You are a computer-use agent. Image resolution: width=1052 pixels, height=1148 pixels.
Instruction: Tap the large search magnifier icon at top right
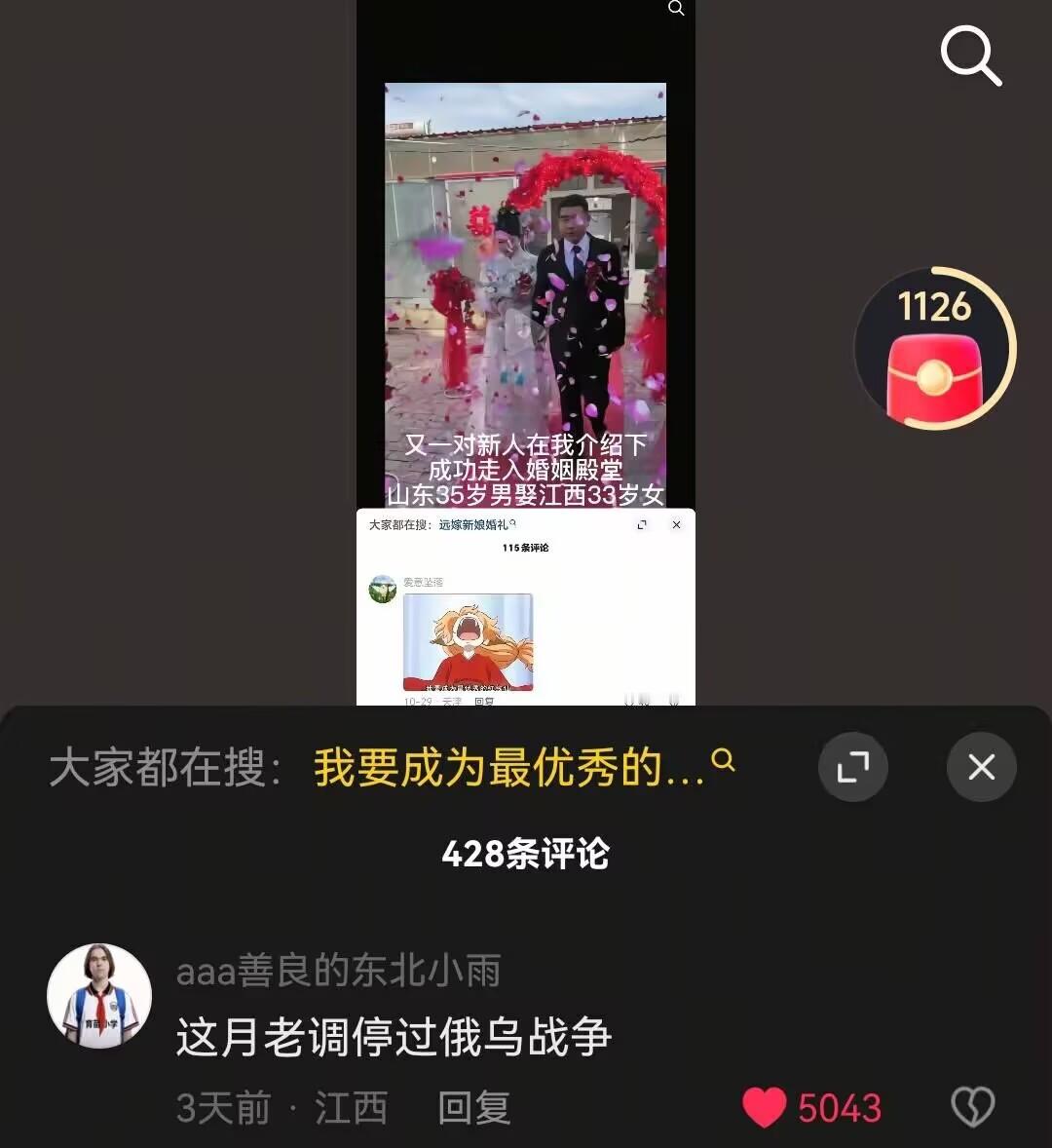coord(971,56)
